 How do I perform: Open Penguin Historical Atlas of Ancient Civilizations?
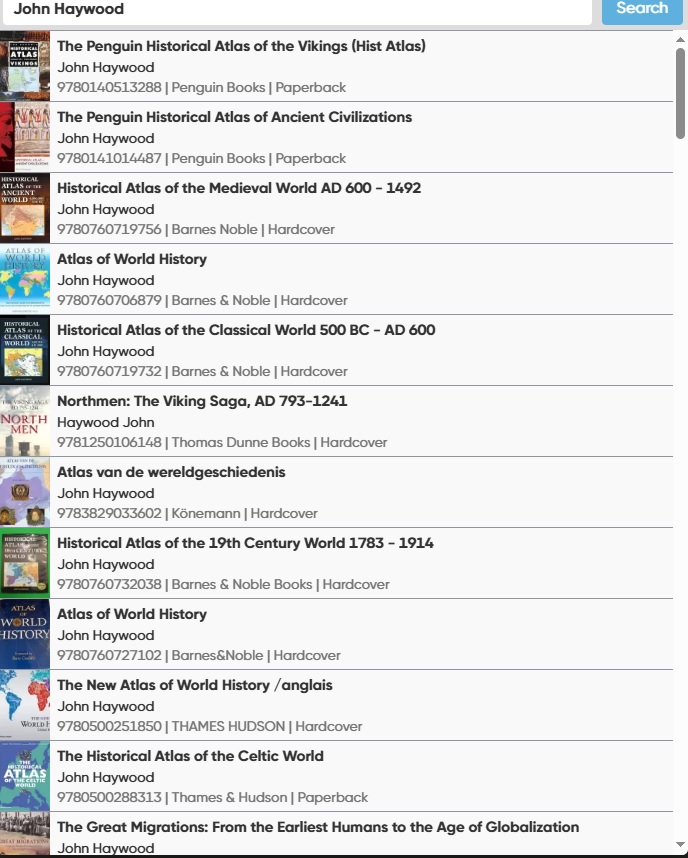[x=234, y=117]
